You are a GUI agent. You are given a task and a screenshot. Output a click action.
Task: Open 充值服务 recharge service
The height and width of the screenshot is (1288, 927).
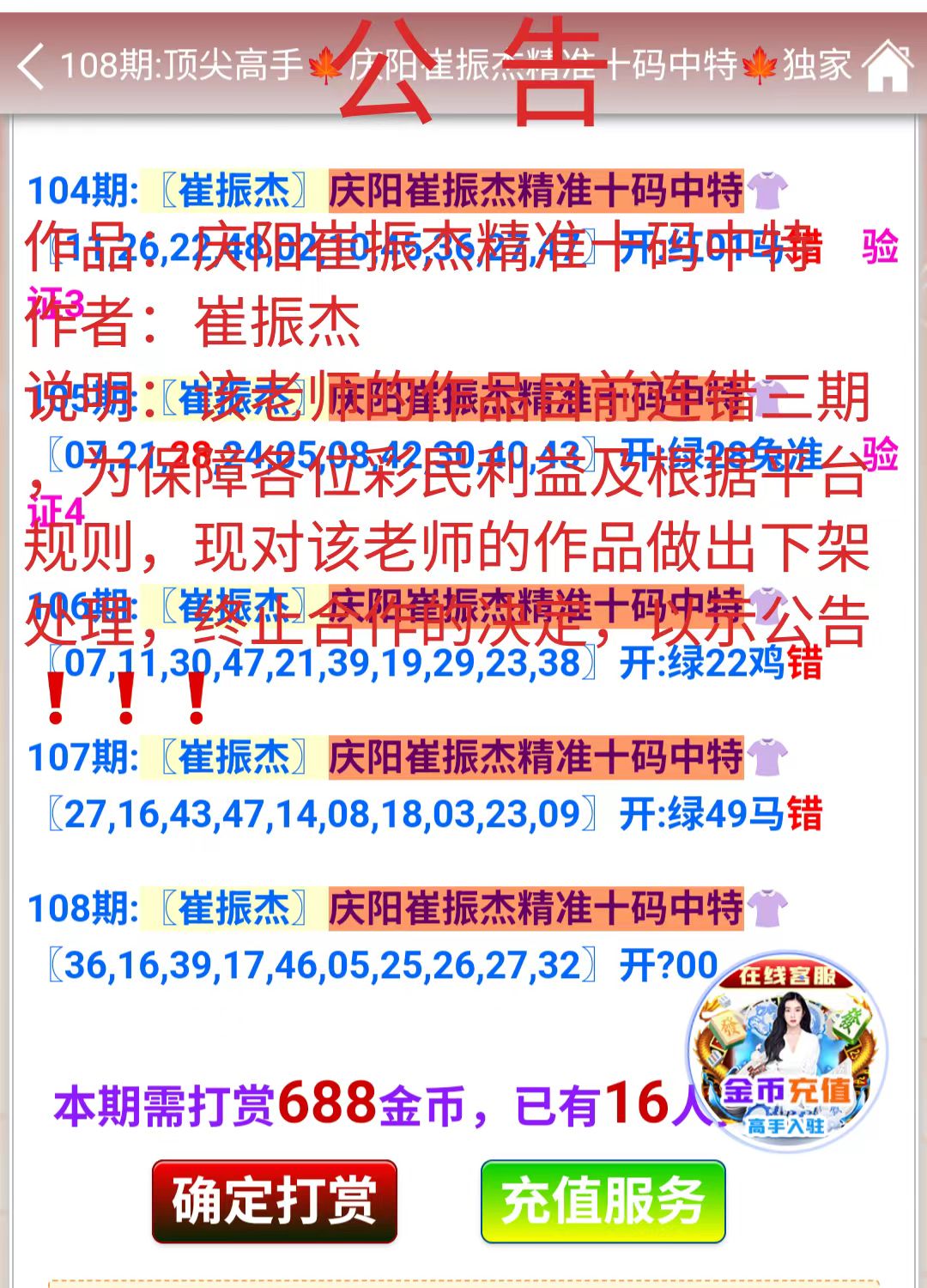coord(603,1200)
